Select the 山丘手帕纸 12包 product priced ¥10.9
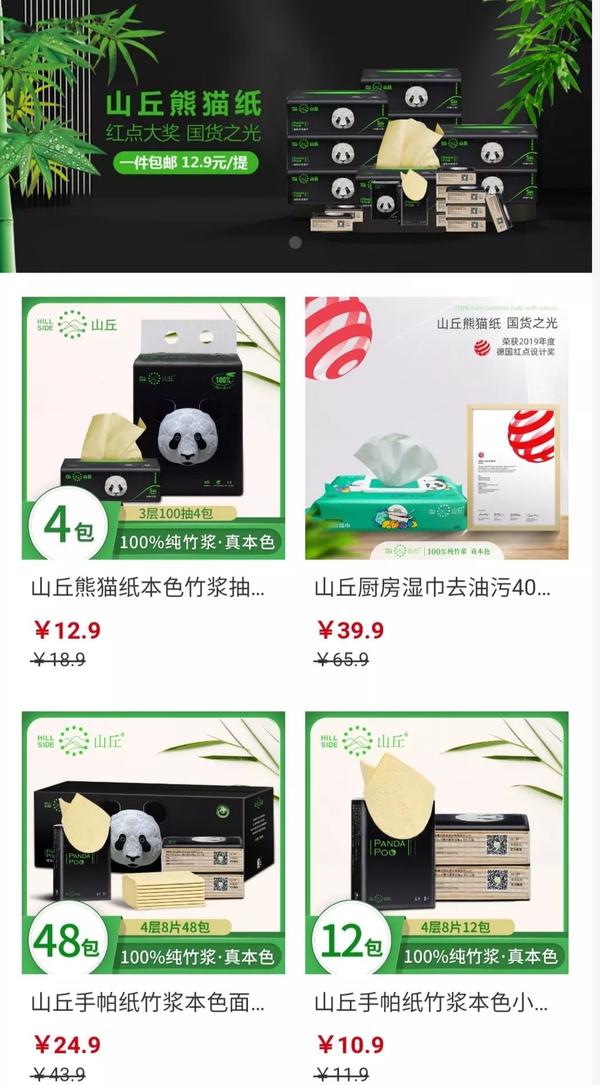 click(x=437, y=843)
